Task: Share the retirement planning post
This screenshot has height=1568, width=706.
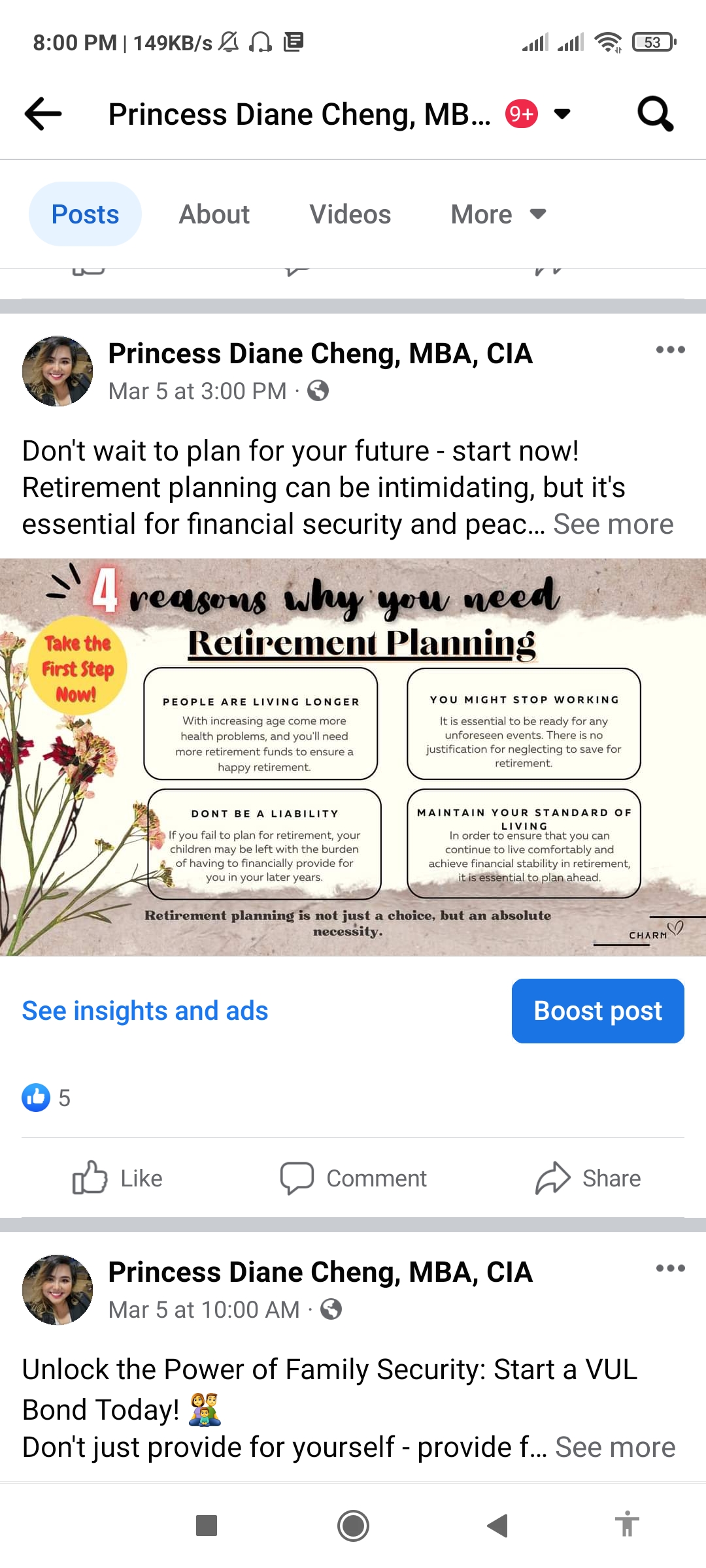Action: (x=588, y=1178)
